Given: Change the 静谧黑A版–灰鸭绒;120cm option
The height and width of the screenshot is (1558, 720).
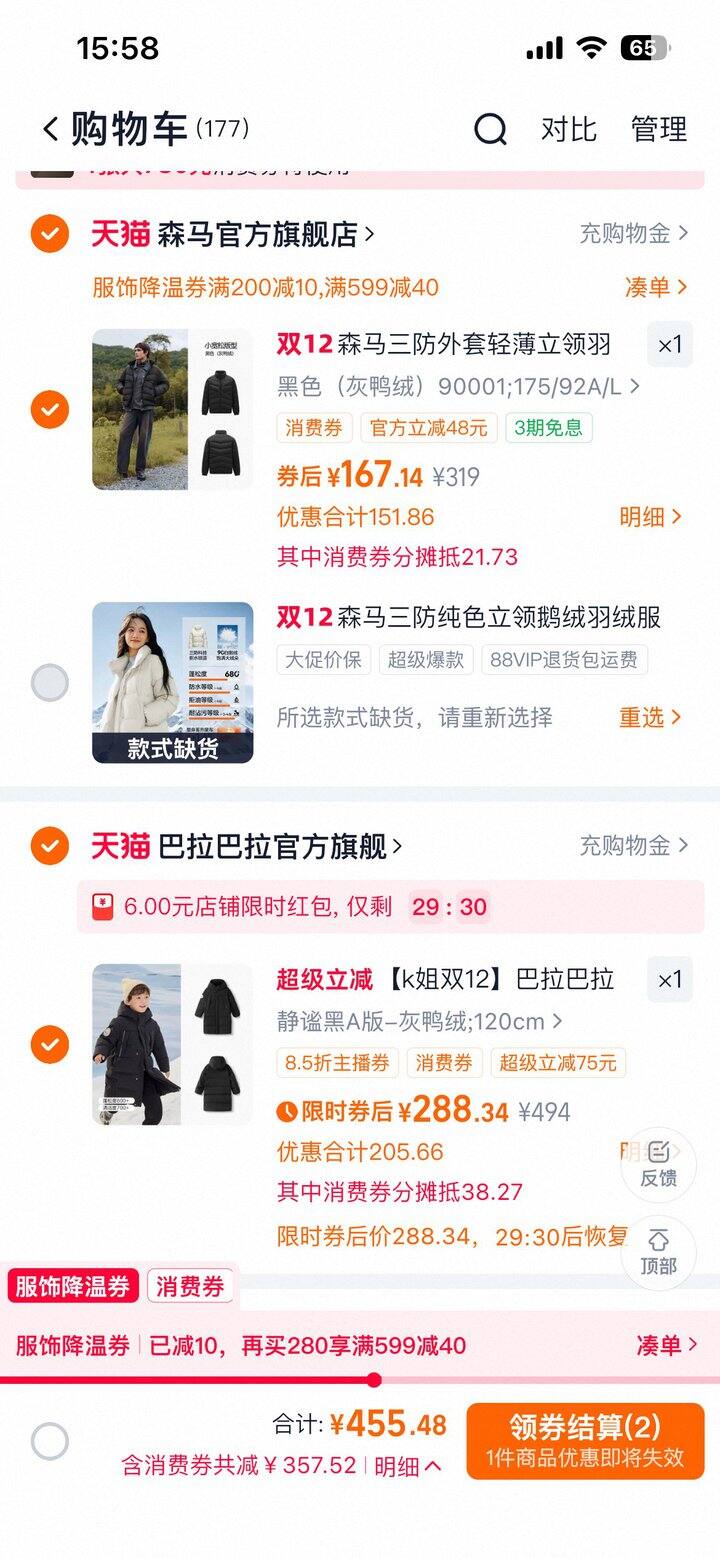Looking at the screenshot, I should click(x=419, y=1022).
